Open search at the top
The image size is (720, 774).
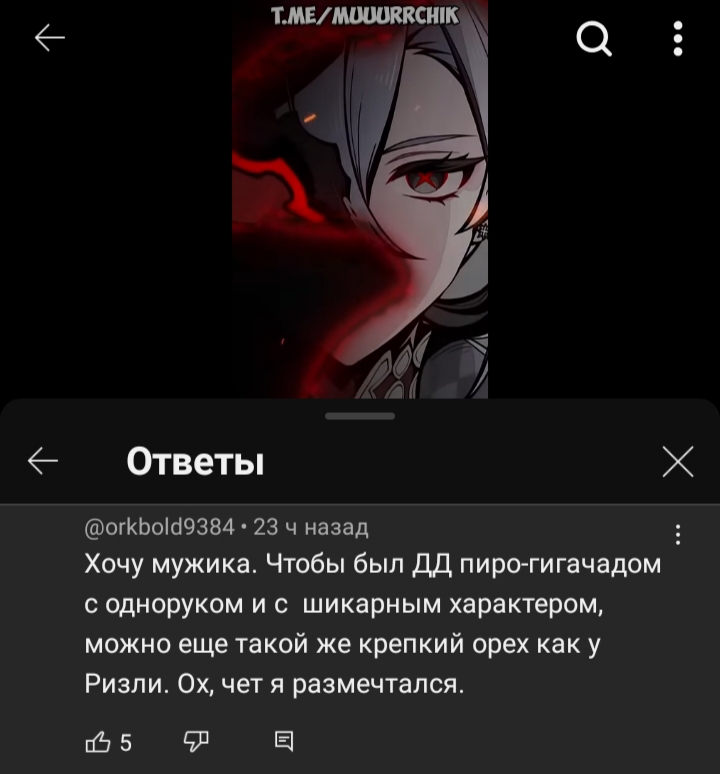[x=594, y=40]
